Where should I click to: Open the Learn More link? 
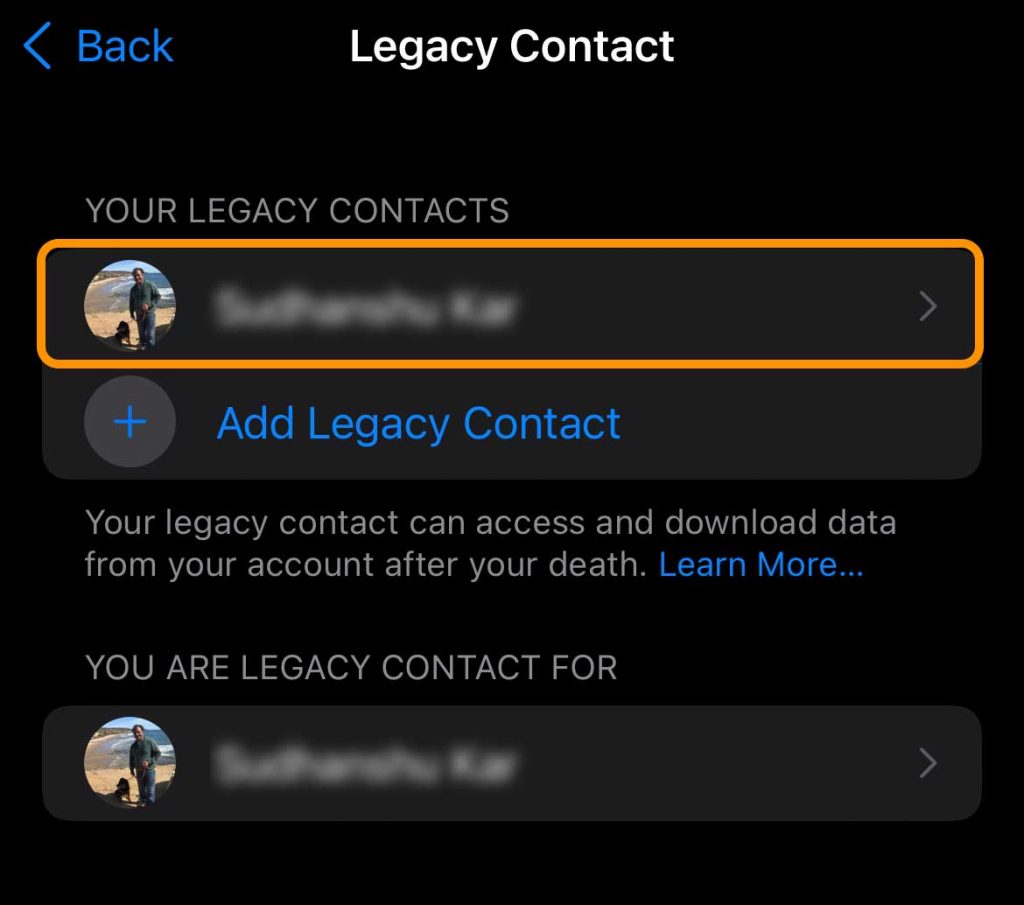point(760,565)
